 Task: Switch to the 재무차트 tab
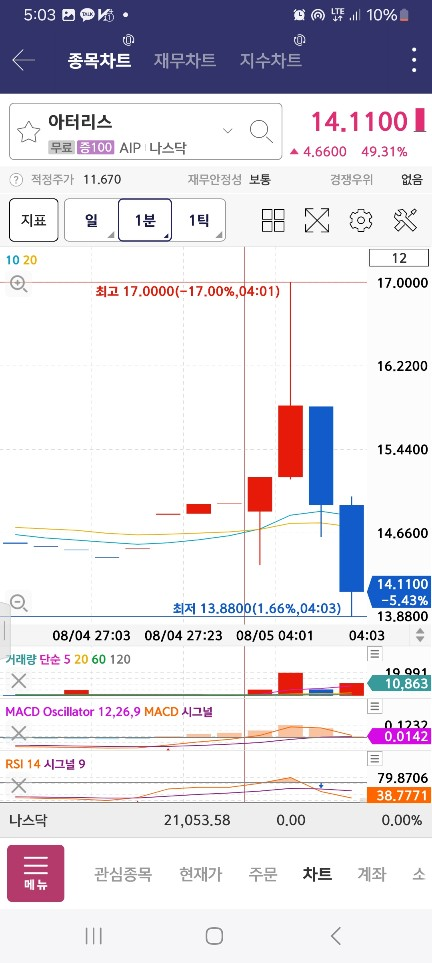point(184,60)
